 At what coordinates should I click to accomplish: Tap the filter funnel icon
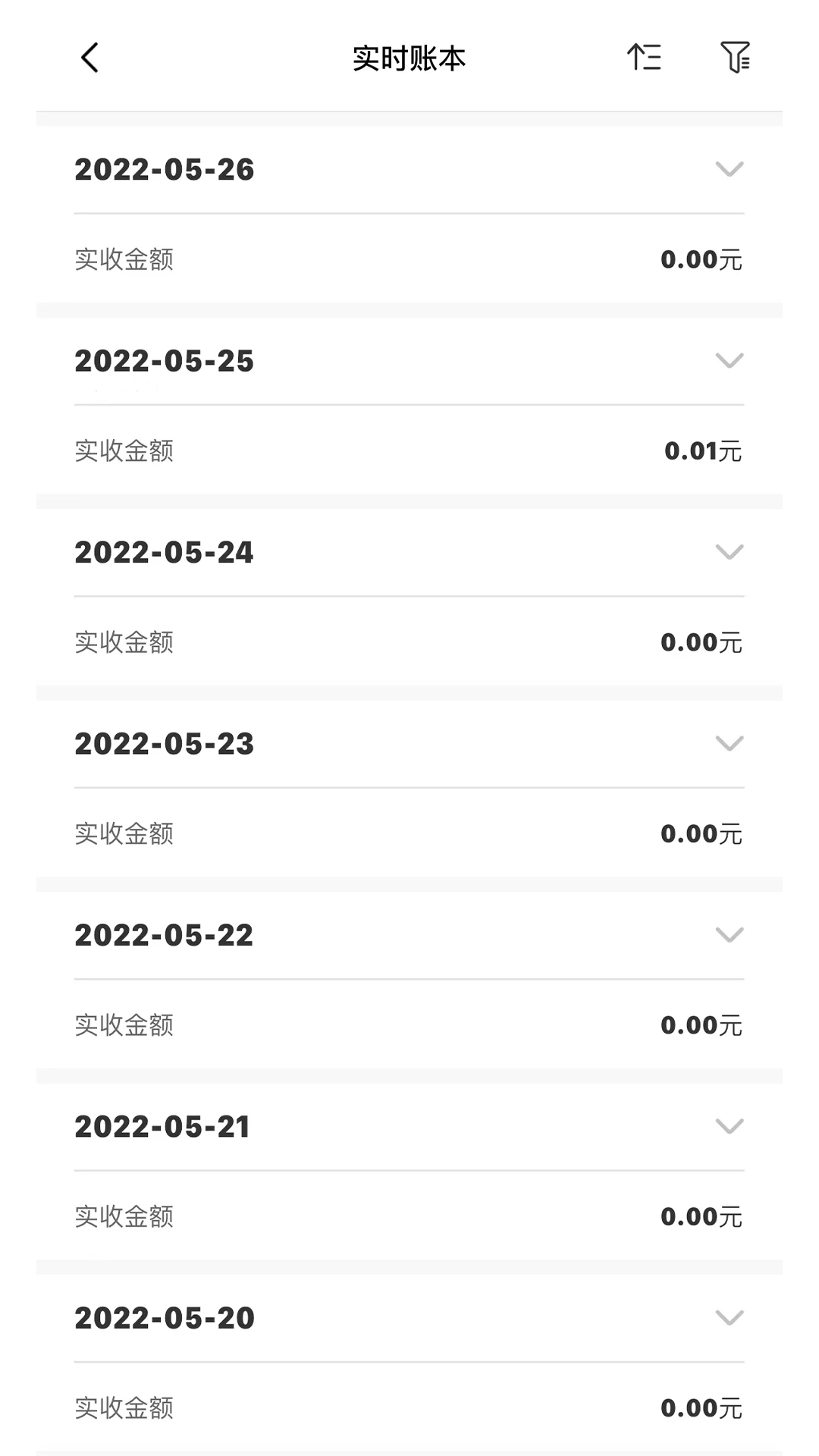coord(733,58)
